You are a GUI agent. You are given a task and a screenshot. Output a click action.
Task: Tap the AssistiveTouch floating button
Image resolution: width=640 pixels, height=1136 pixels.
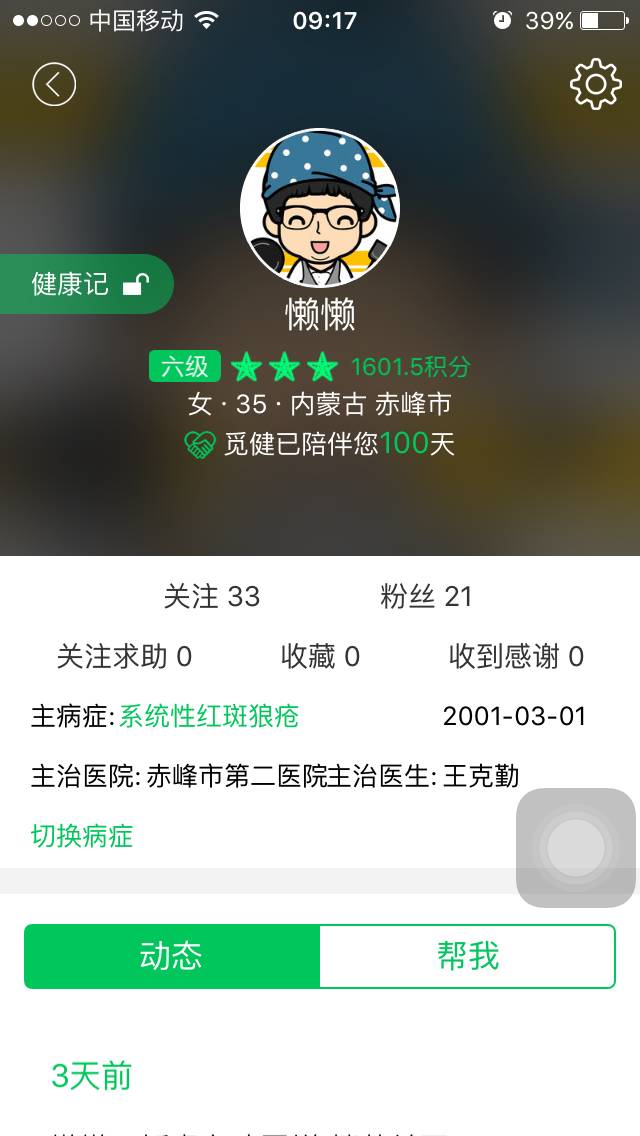[576, 848]
